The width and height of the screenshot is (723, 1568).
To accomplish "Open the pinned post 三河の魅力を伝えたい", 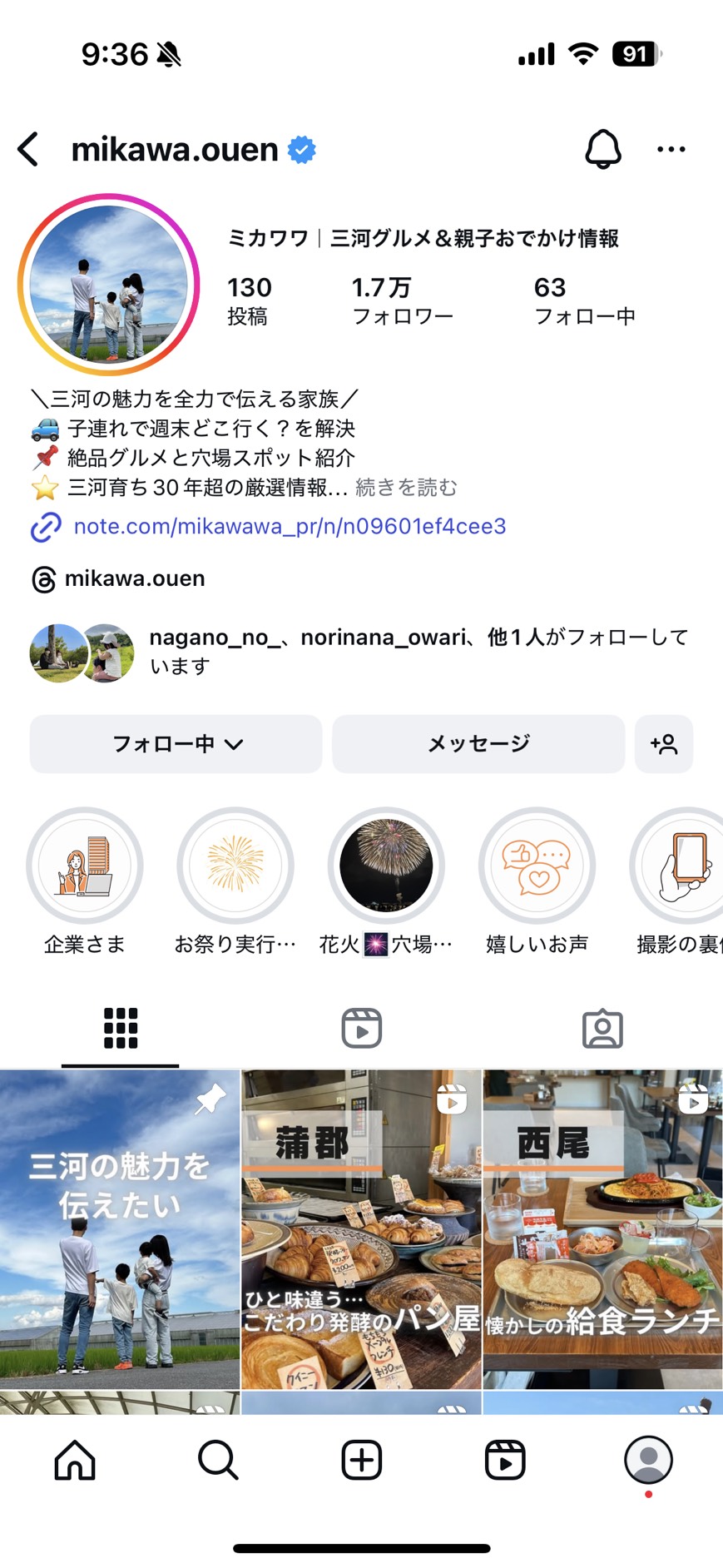I will point(120,1228).
